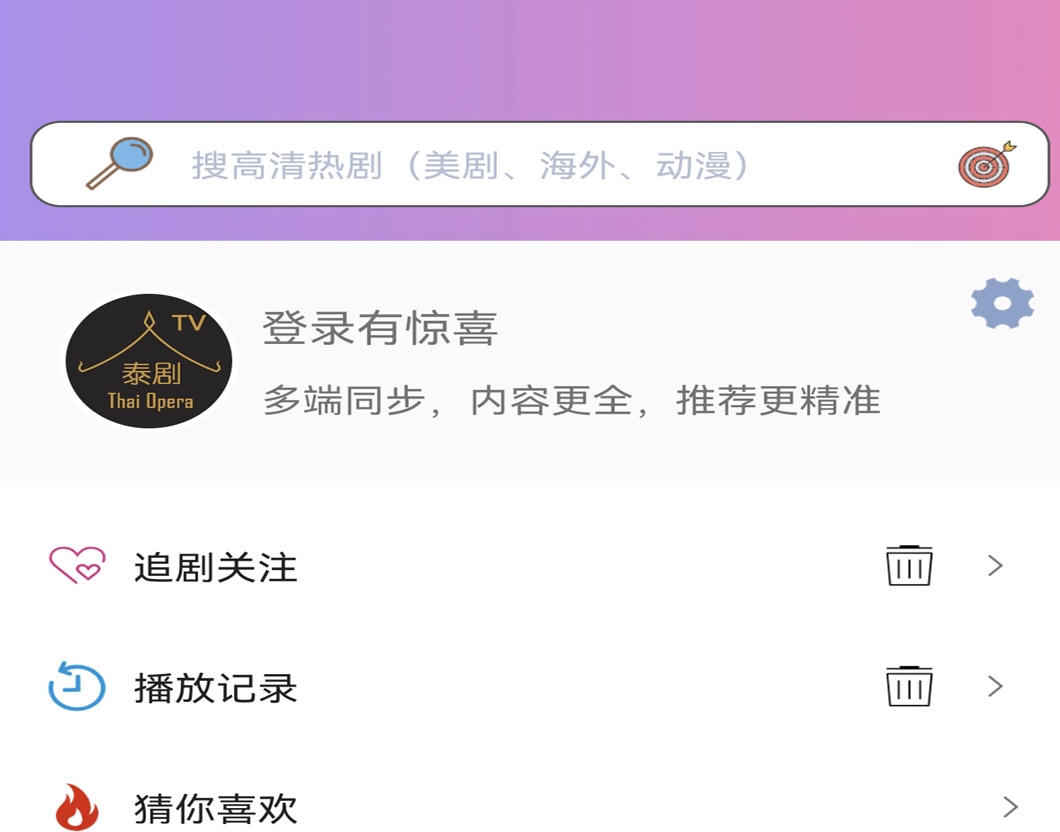Open the 播放记录 row
The width and height of the screenshot is (1060, 832).
tap(530, 687)
